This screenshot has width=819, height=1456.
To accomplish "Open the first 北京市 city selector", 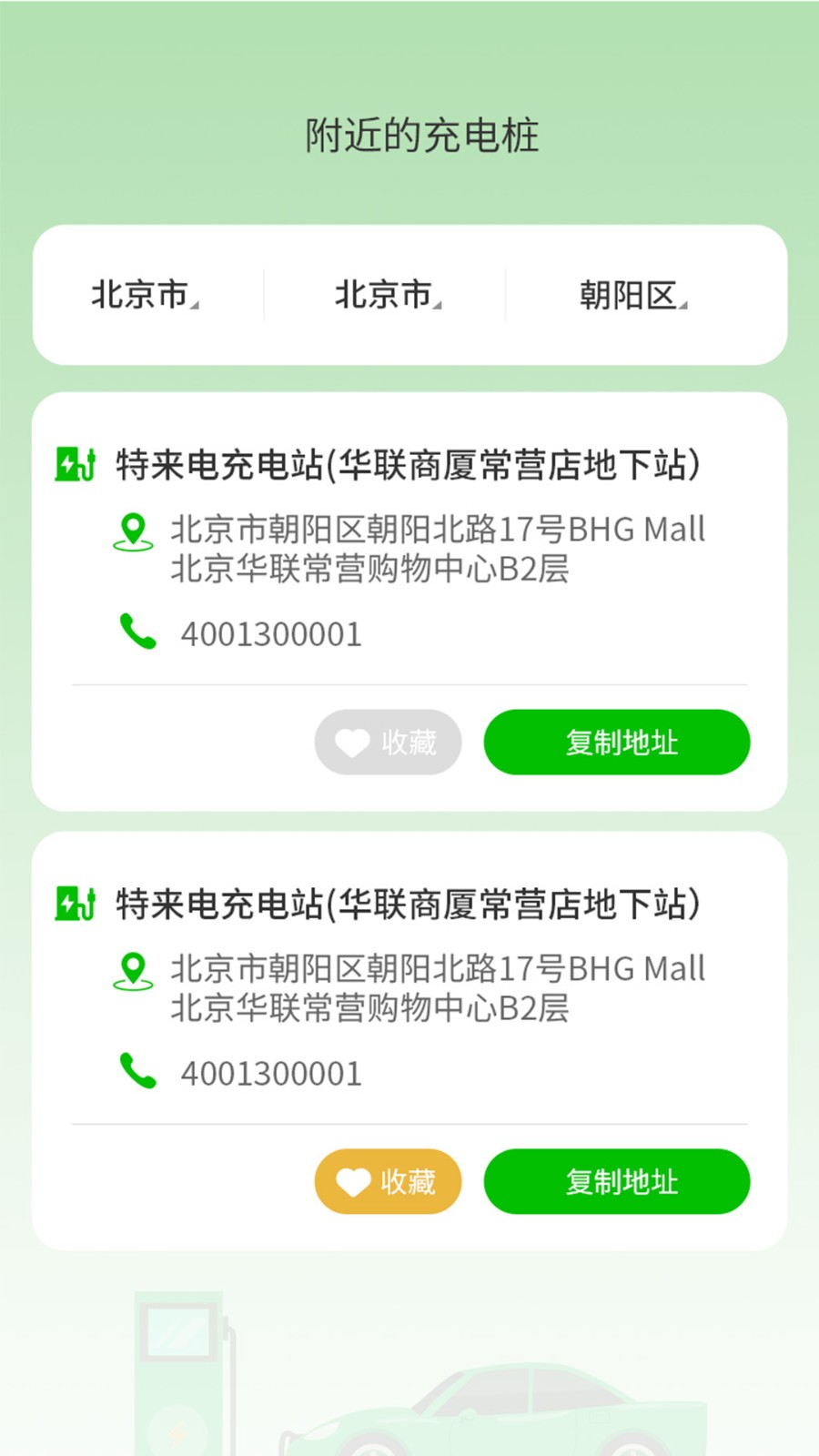I will pos(142,294).
